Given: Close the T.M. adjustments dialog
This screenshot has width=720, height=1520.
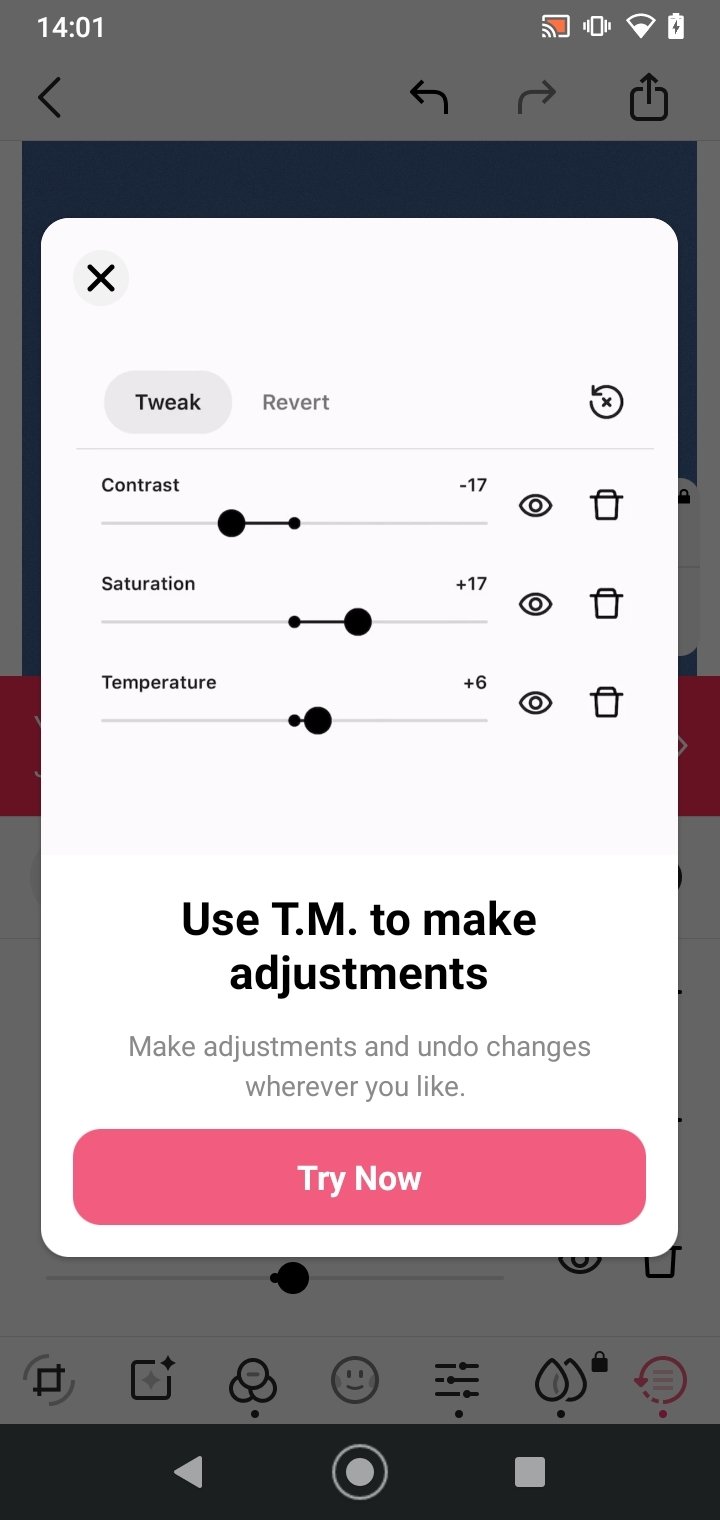Looking at the screenshot, I should click(x=101, y=278).
